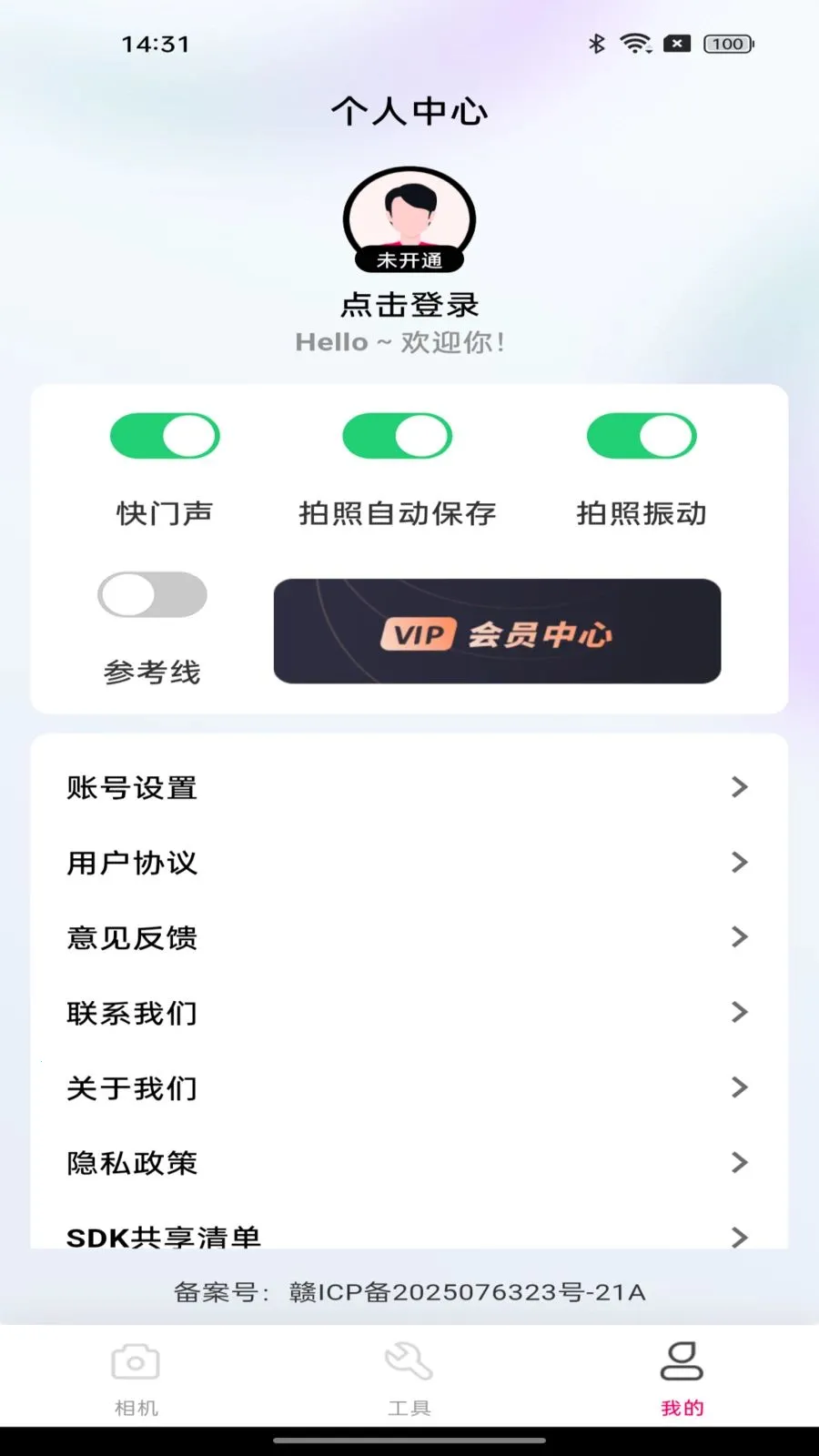This screenshot has height=1456, width=819.
Task: Tap the 联系我们 contact row
Action: tap(133, 1012)
